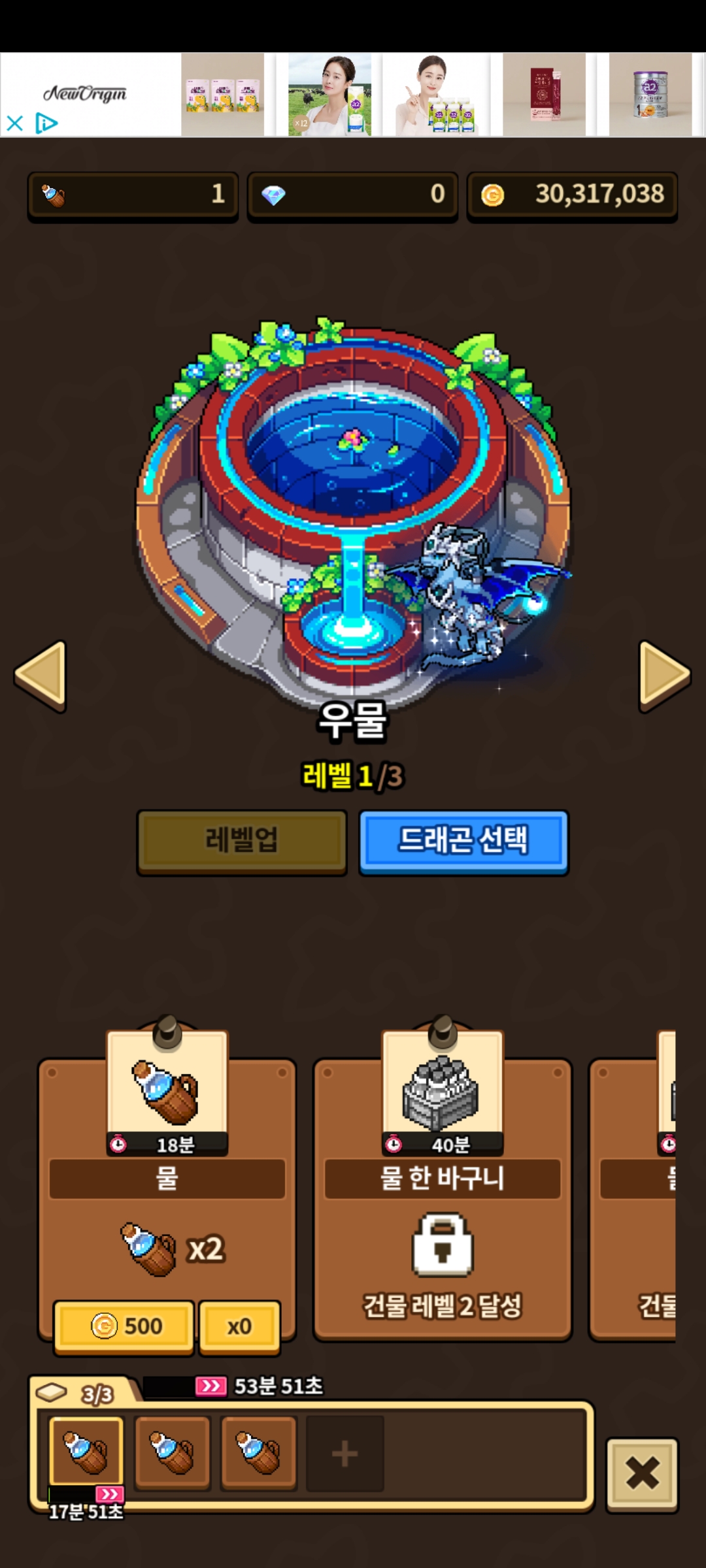The image size is (706, 1568).
Task: Go to the next building with right arrow
Action: (x=664, y=676)
